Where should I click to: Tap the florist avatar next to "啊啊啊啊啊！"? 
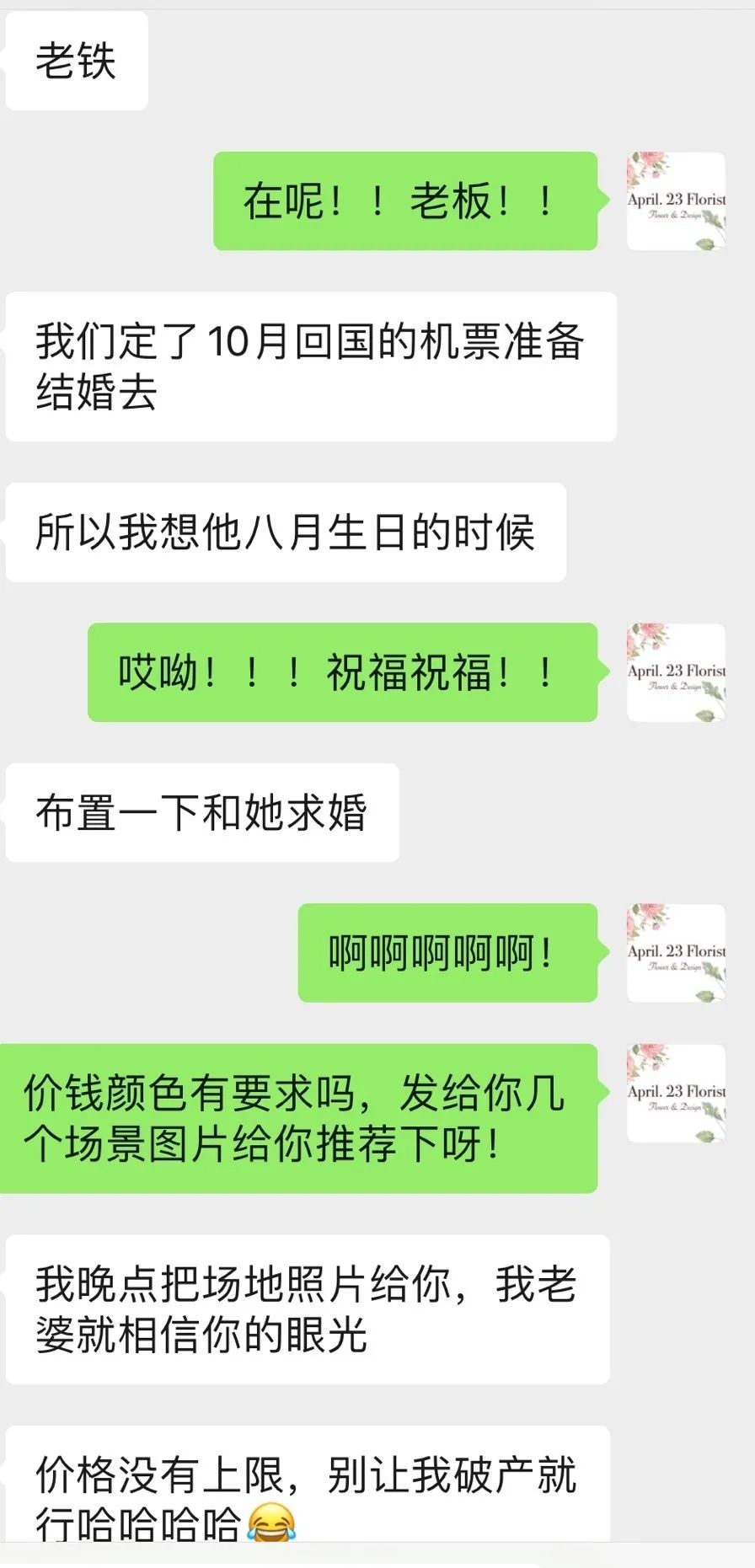(x=676, y=953)
